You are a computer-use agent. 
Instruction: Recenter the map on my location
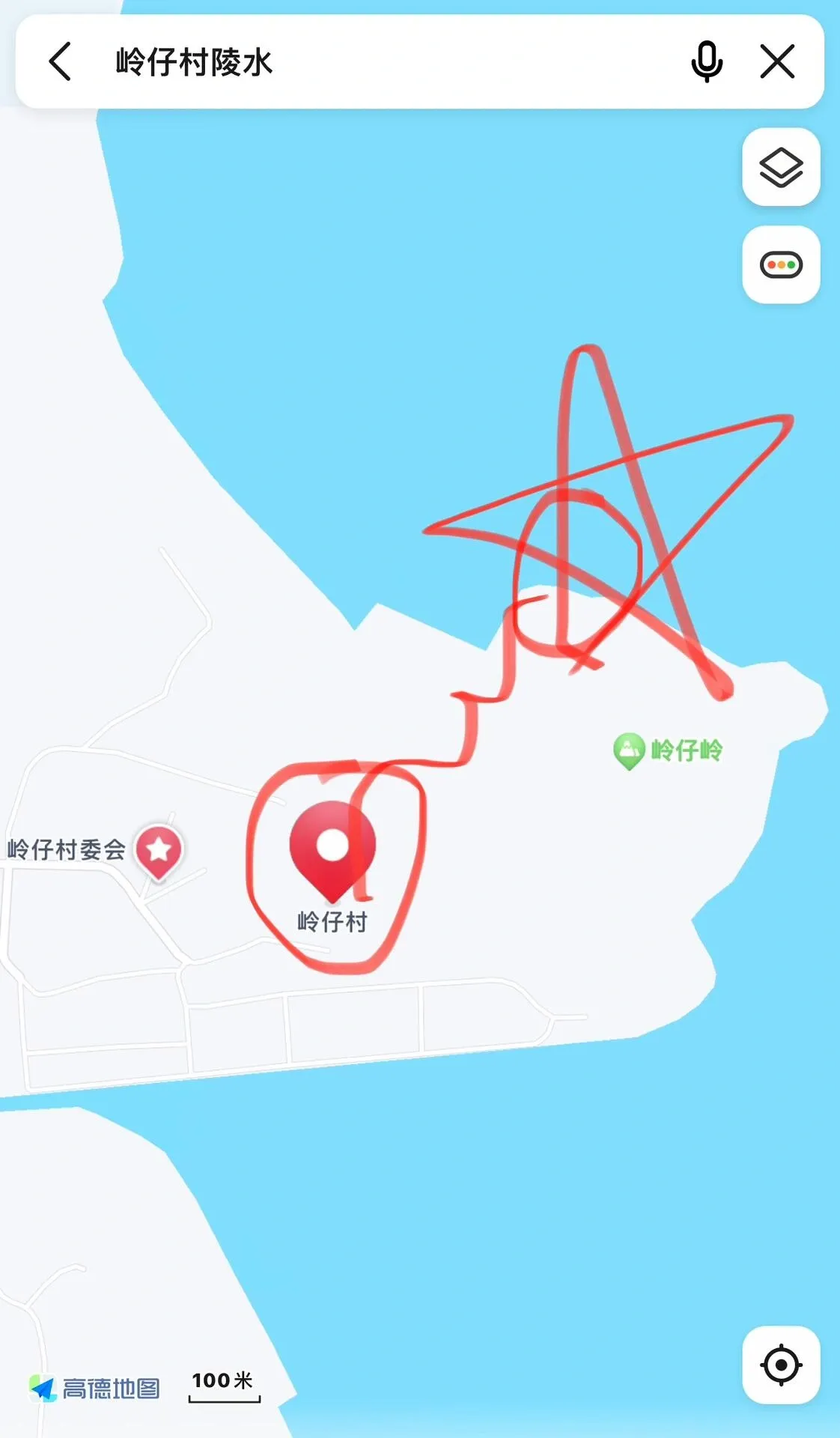coord(781,1365)
